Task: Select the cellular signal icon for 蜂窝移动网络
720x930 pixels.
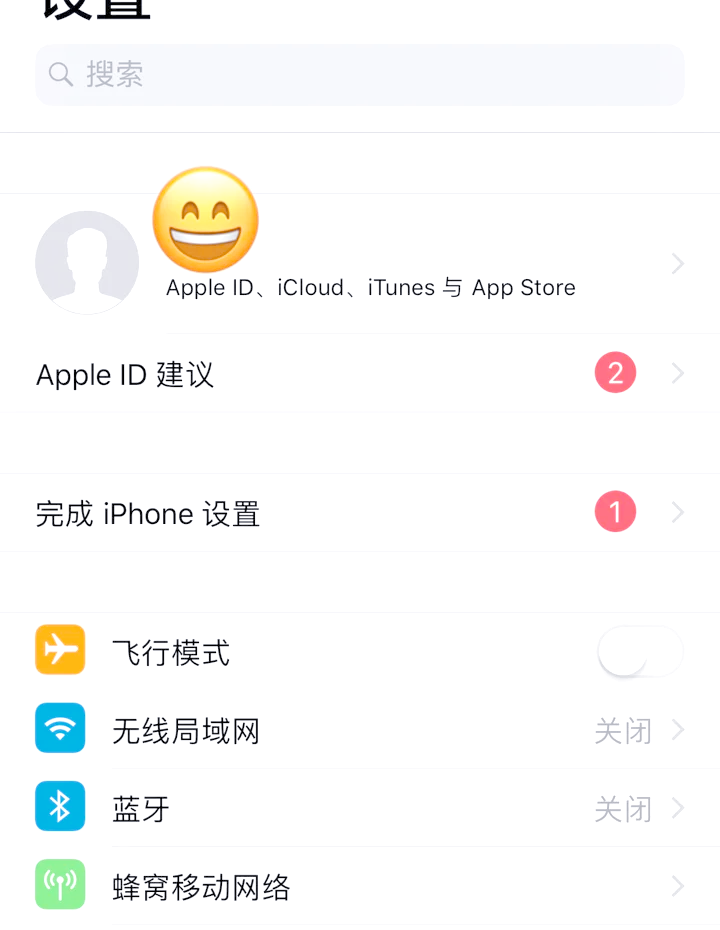Action: click(59, 884)
